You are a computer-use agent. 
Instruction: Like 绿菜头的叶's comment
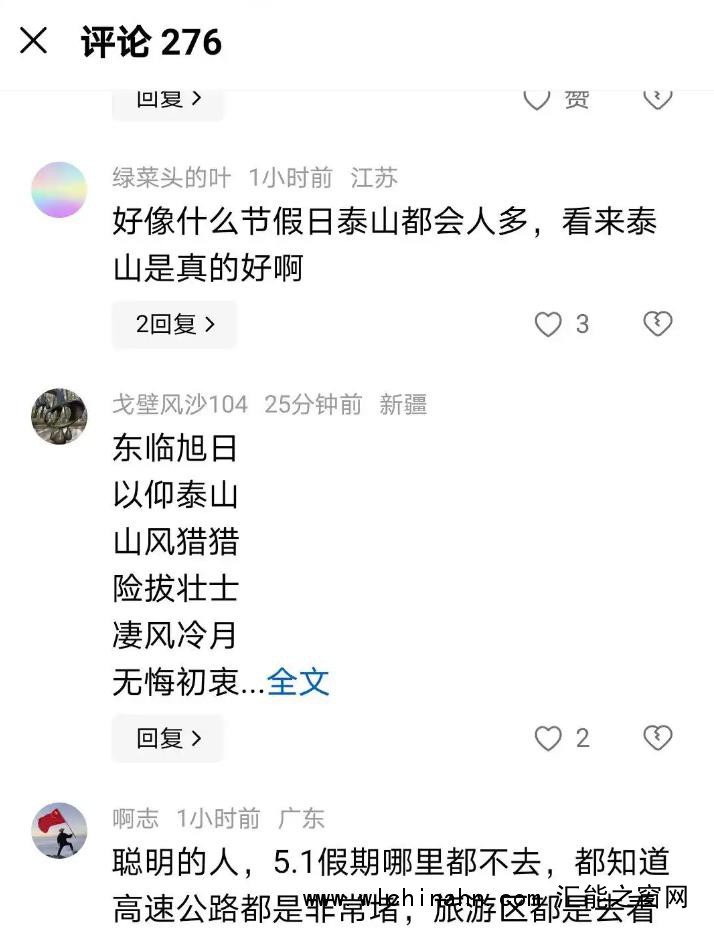(548, 324)
